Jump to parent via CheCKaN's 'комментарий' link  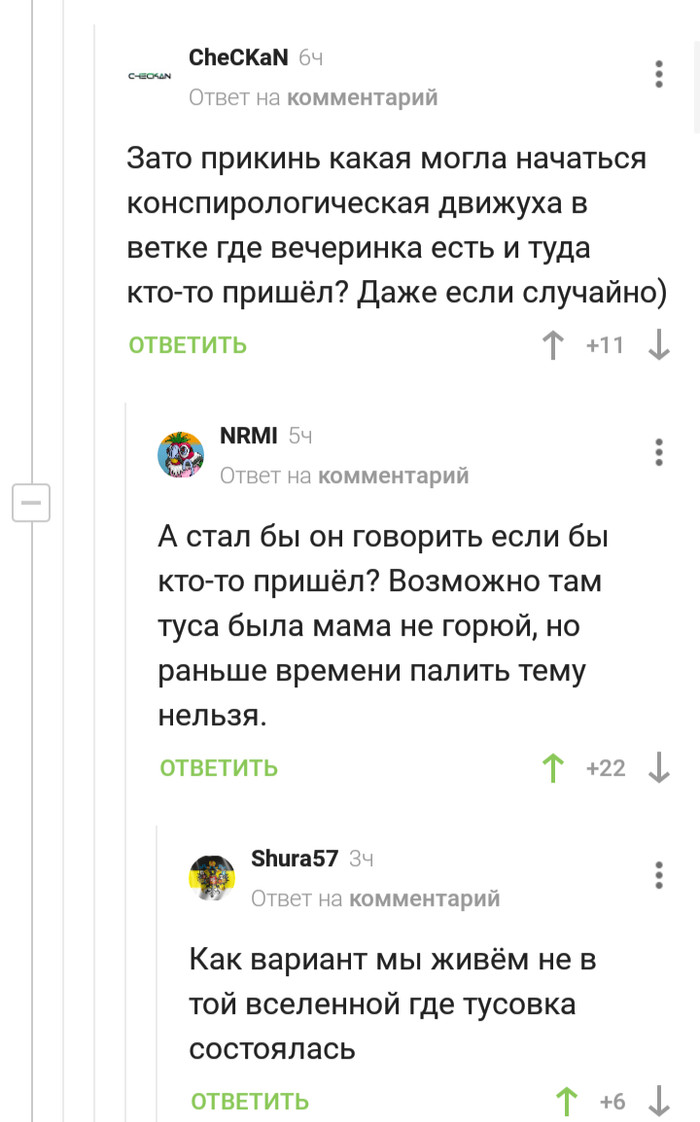[x=362, y=97]
